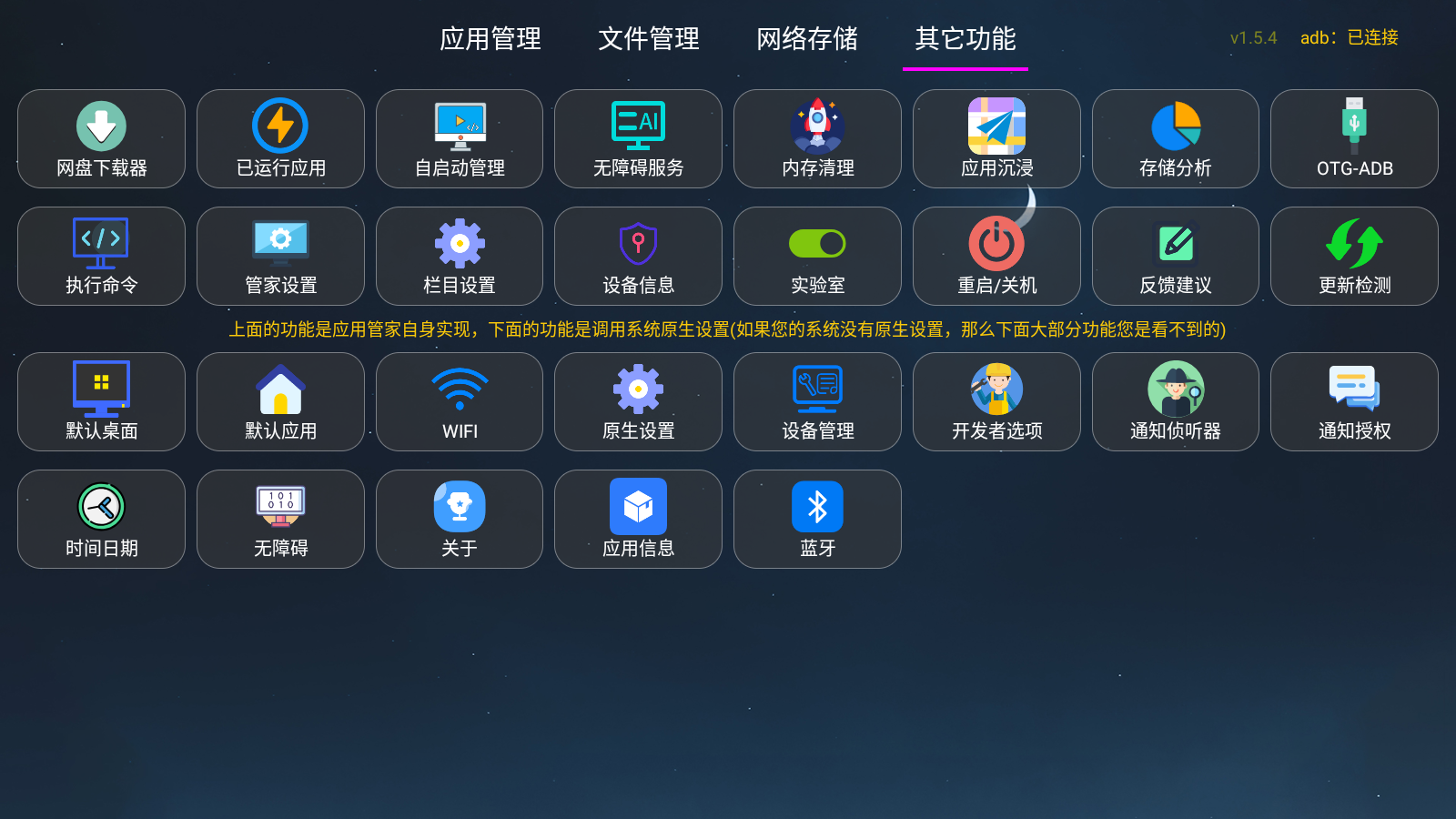Open 自启动管理

[x=460, y=139]
